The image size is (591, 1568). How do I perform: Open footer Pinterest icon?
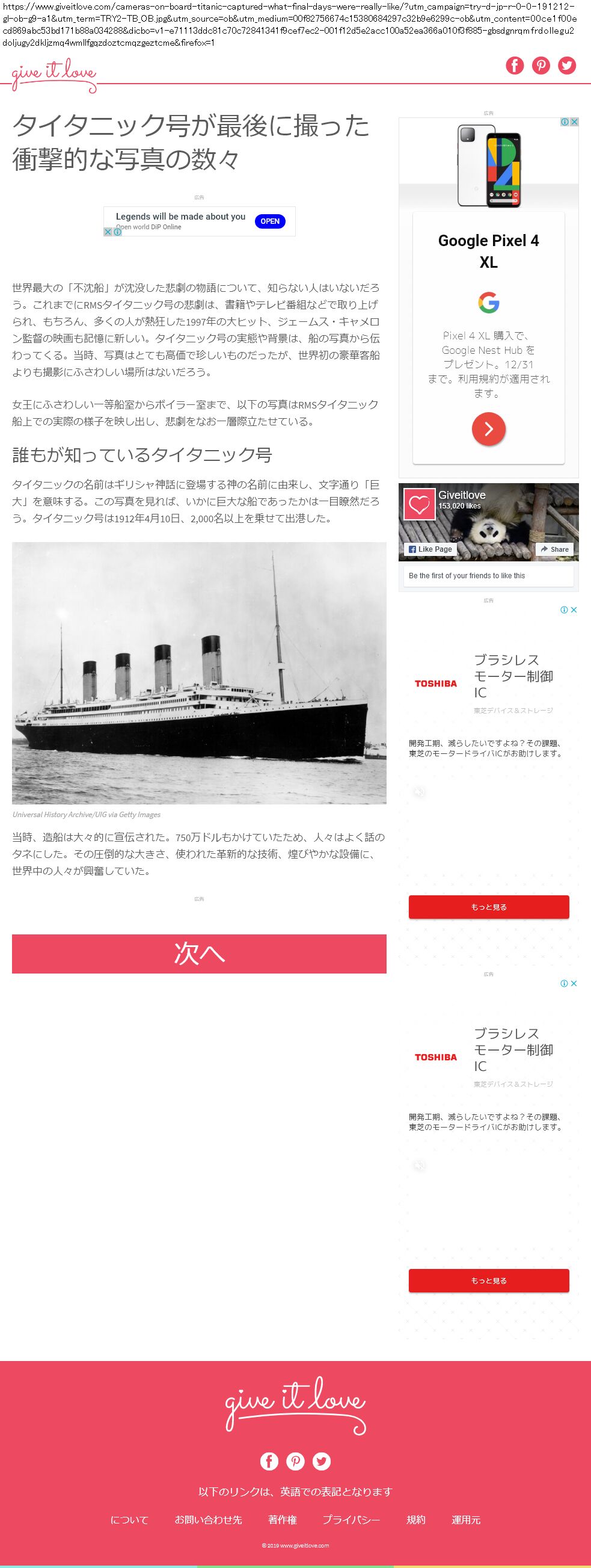coord(295,1461)
